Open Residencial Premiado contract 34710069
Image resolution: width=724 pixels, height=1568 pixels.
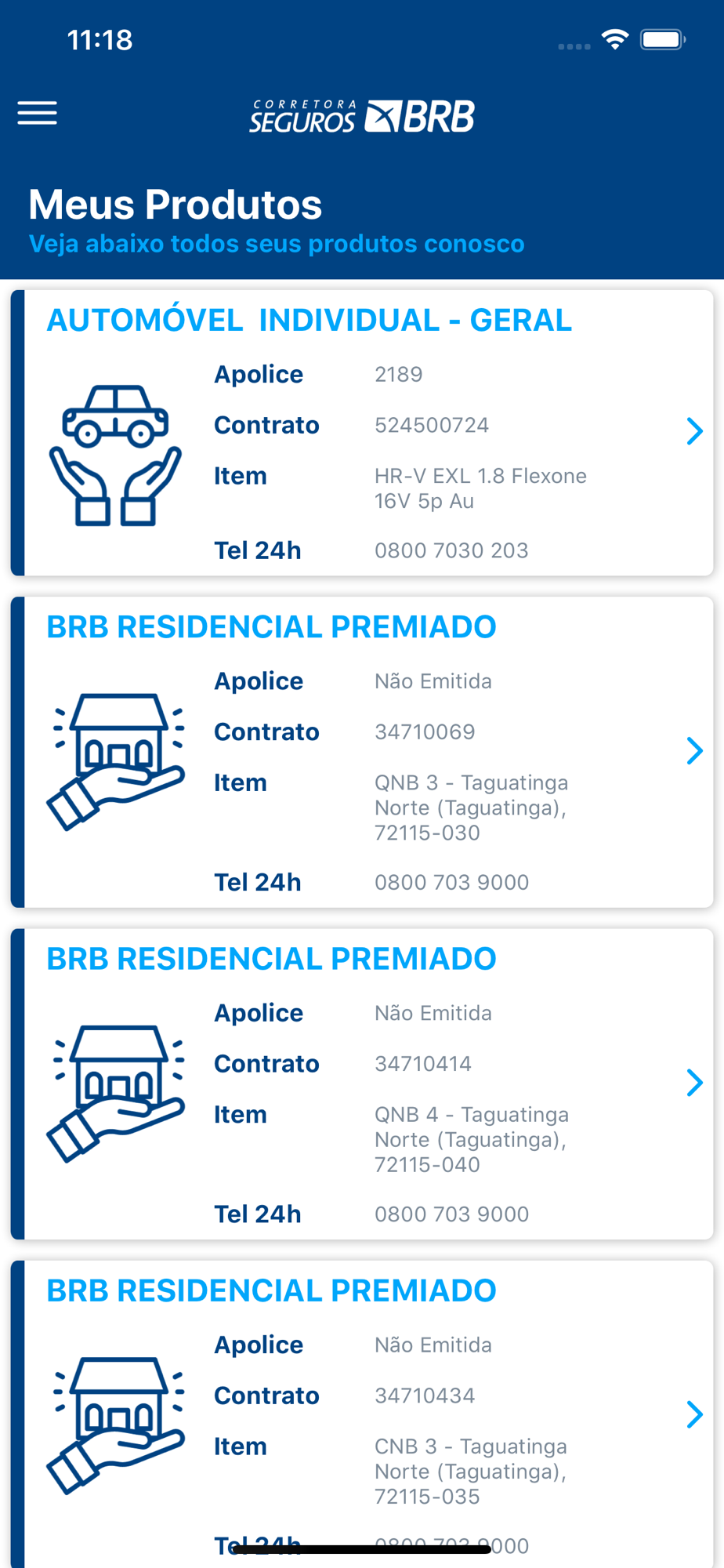coord(694,751)
